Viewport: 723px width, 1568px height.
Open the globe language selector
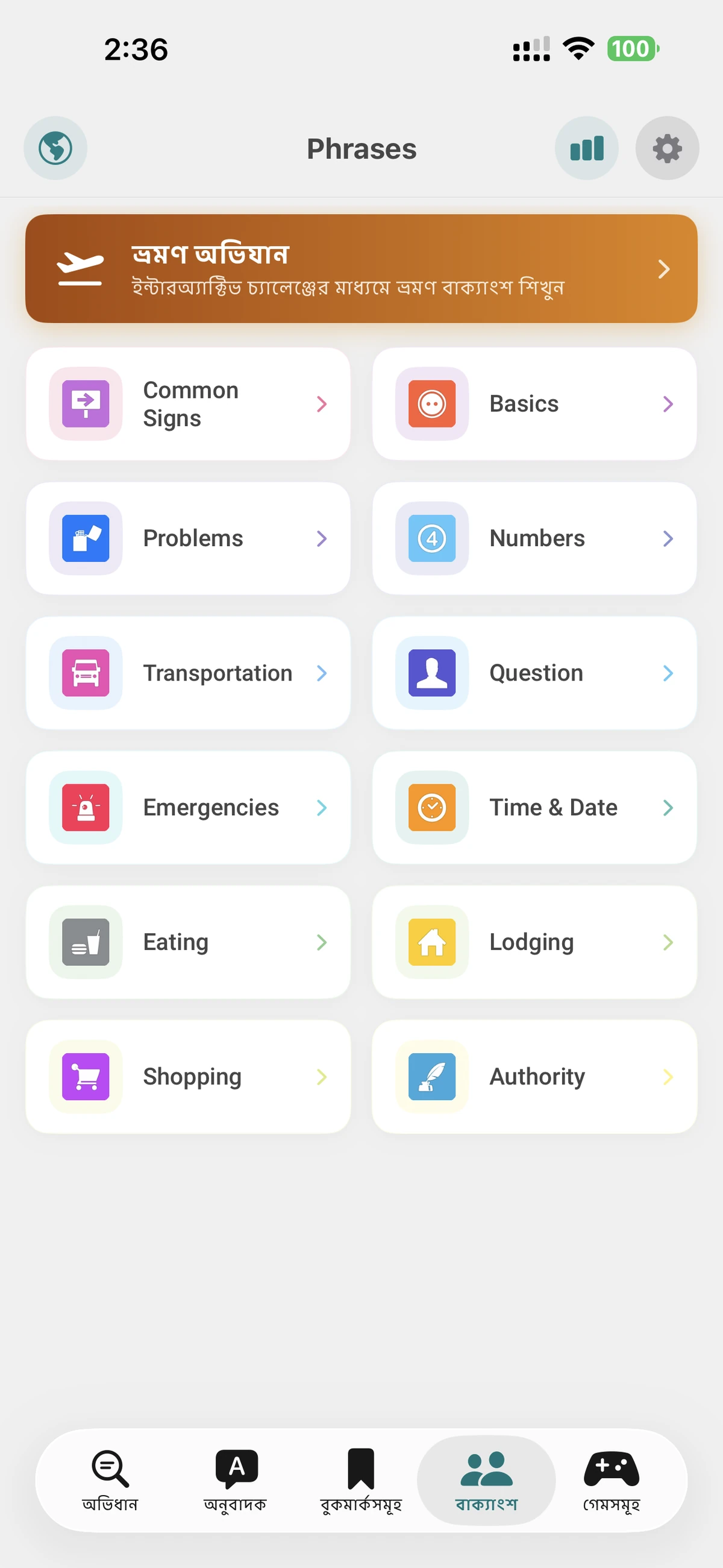[x=55, y=148]
